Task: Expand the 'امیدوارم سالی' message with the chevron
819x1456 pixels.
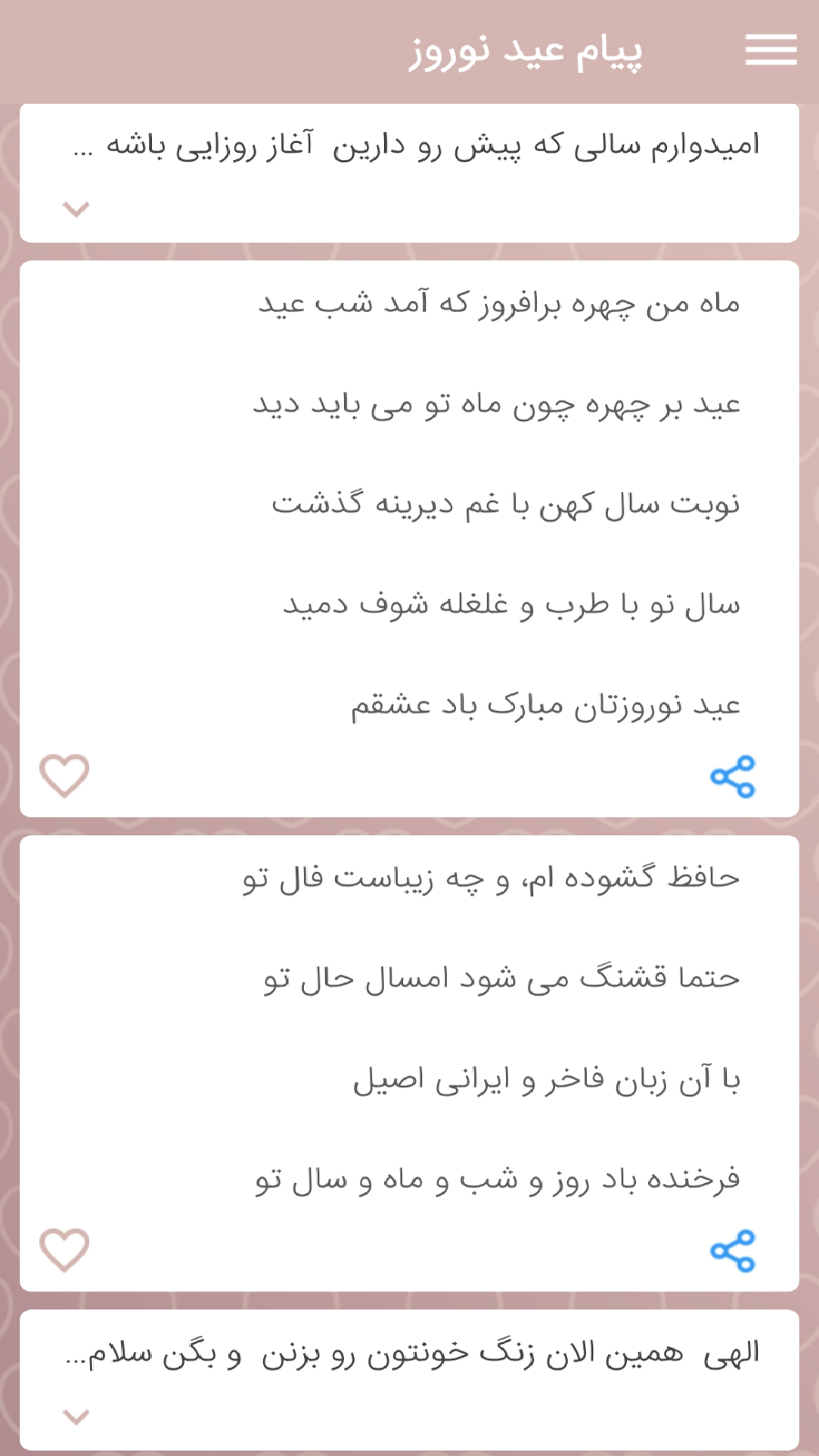Action: click(x=76, y=208)
